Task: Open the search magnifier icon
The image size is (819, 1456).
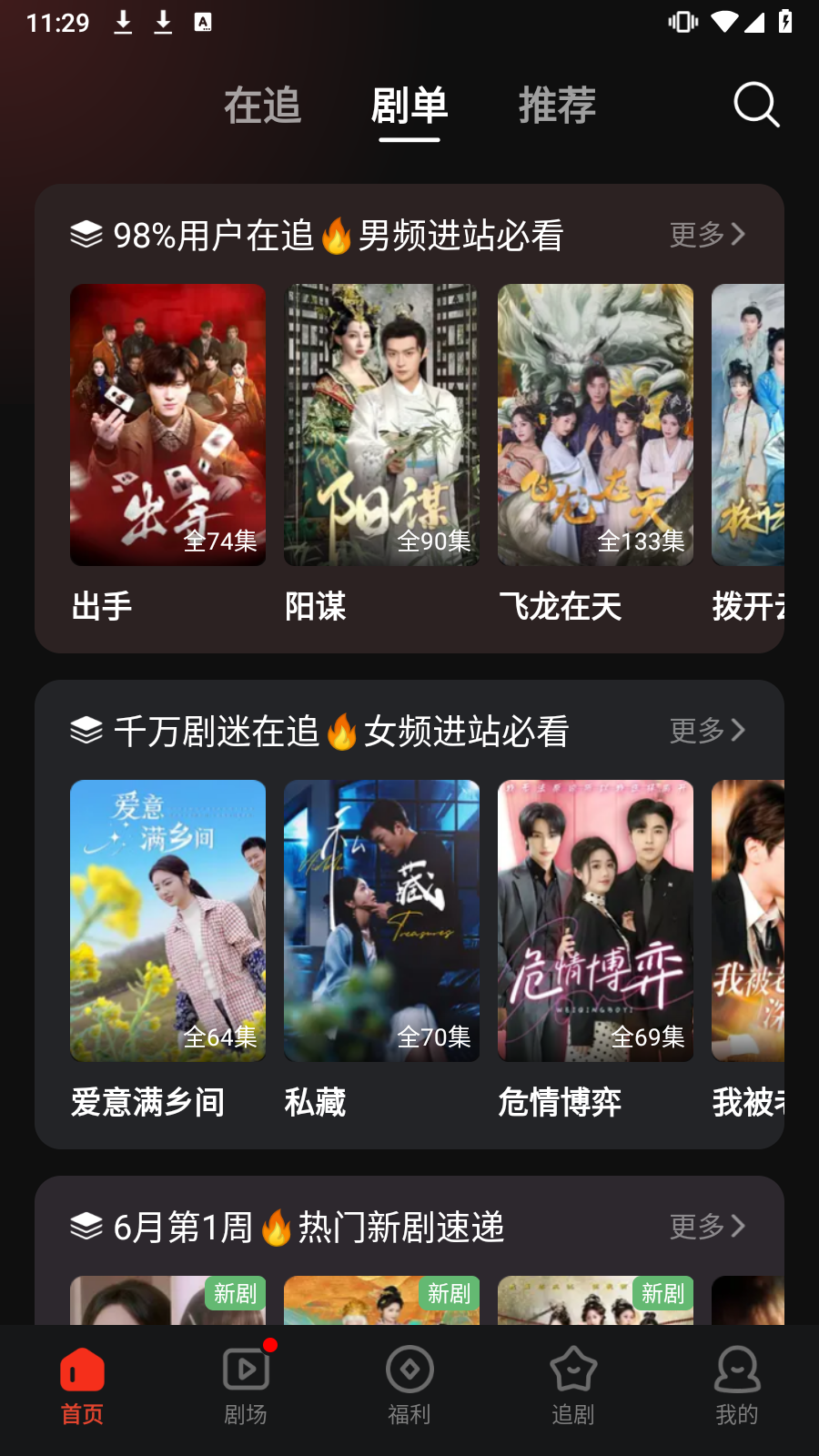Action: point(756,105)
